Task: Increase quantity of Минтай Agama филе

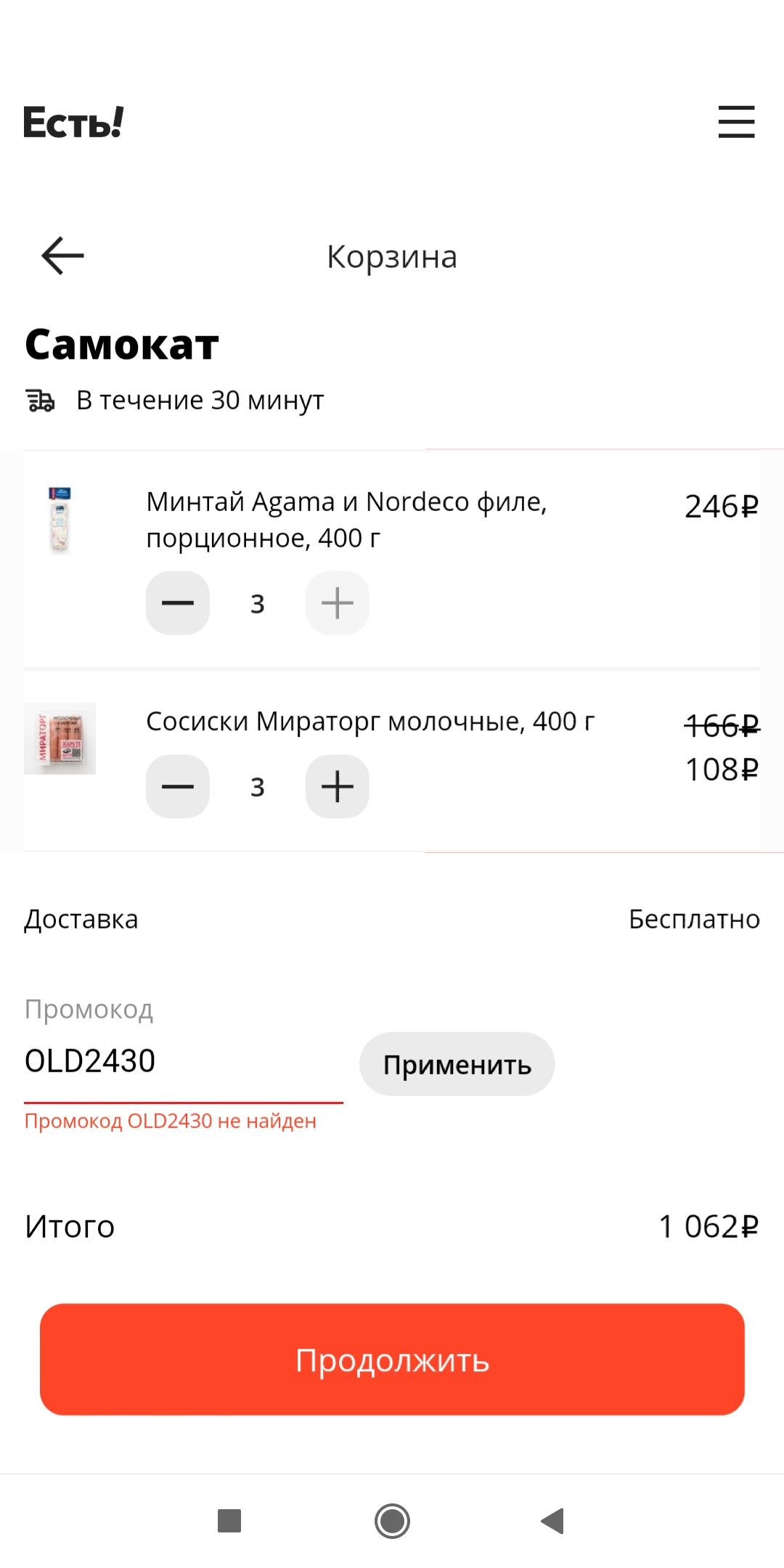Action: point(338,603)
